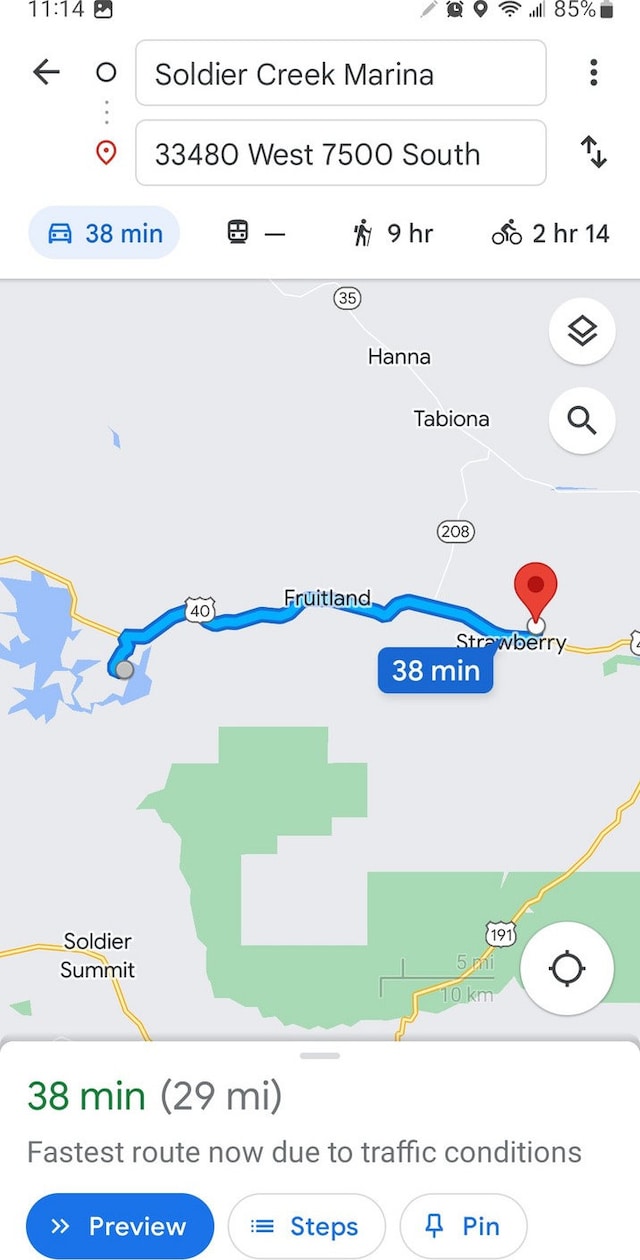Edit the starting point Soldier Creek Marina
Image resolution: width=640 pixels, height=1260 pixels.
340,74
